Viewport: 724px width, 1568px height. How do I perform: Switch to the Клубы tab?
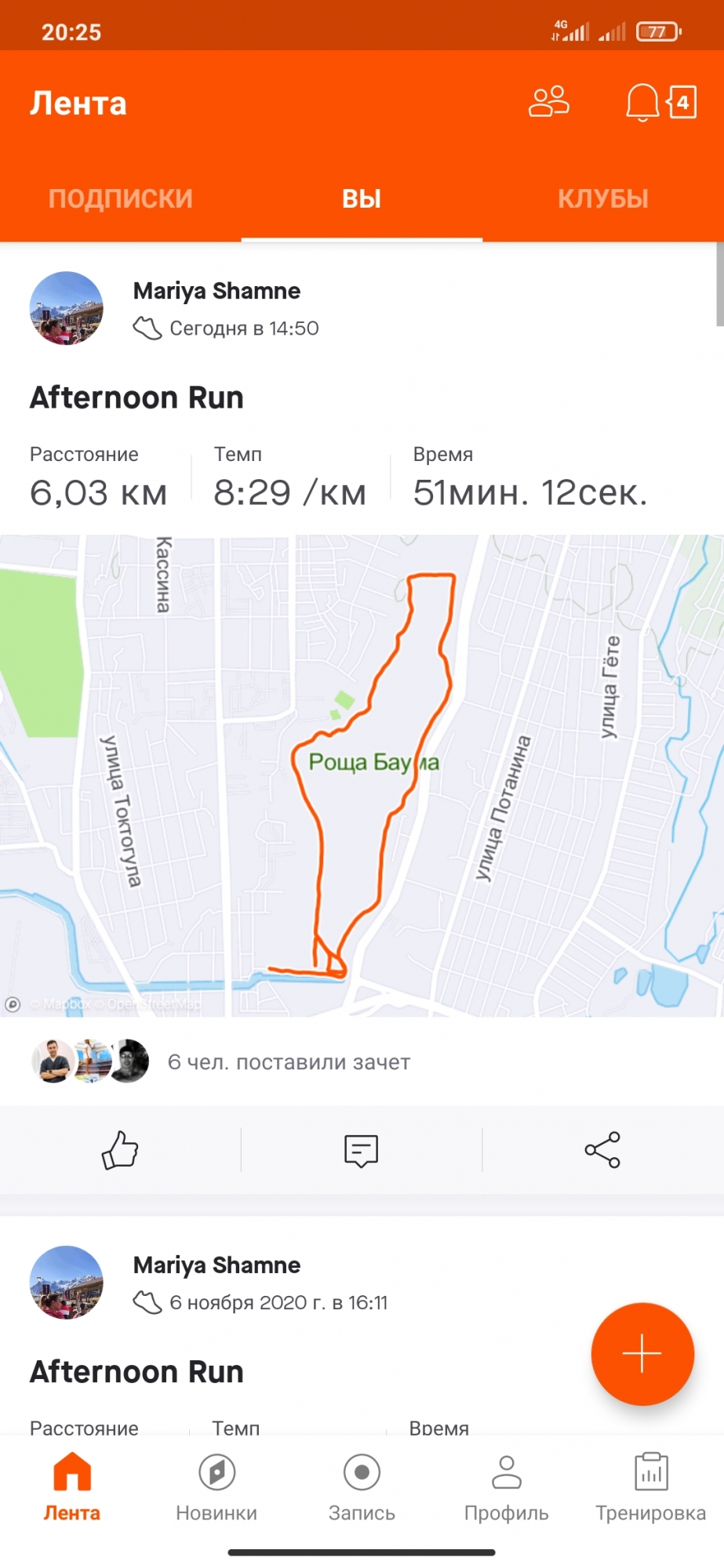tap(602, 199)
